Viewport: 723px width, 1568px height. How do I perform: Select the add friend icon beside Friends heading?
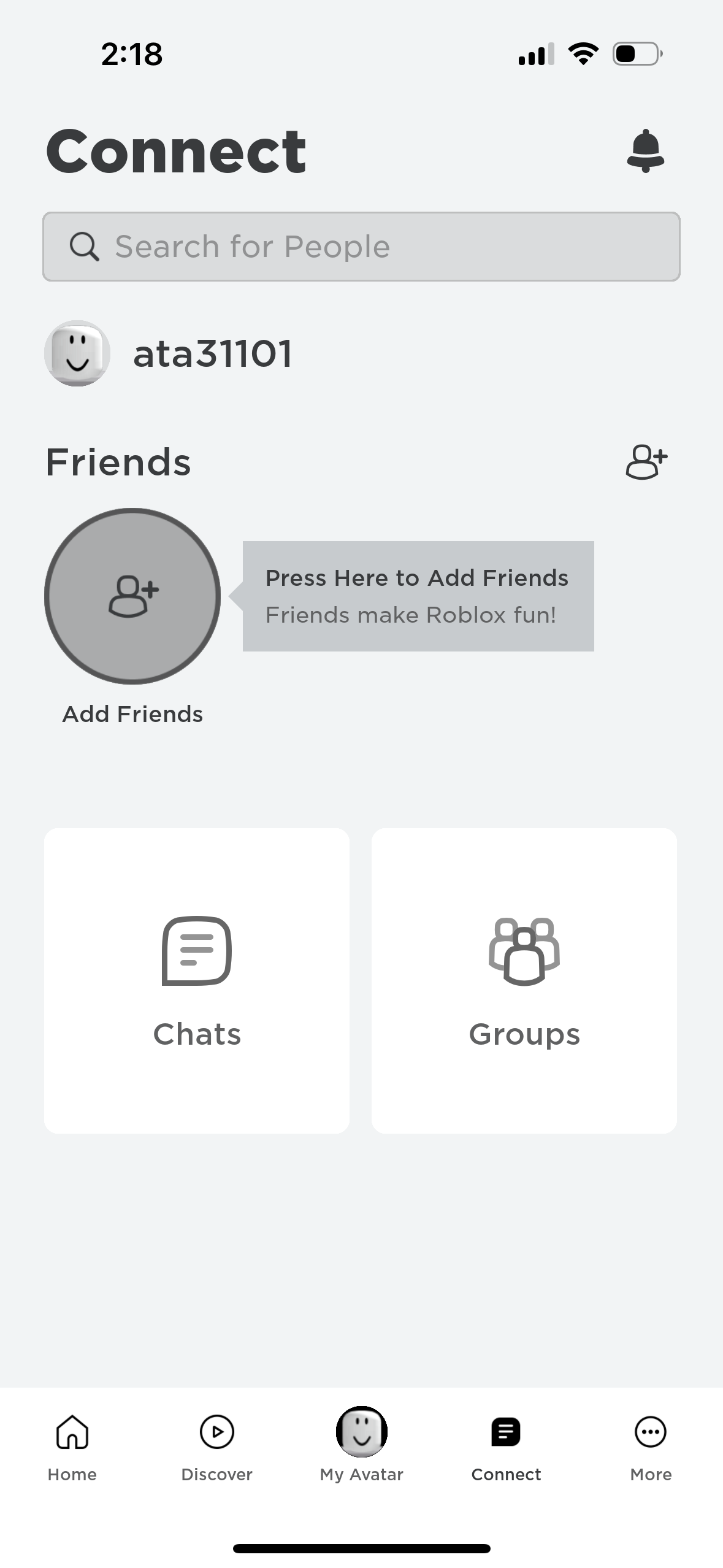tap(647, 463)
